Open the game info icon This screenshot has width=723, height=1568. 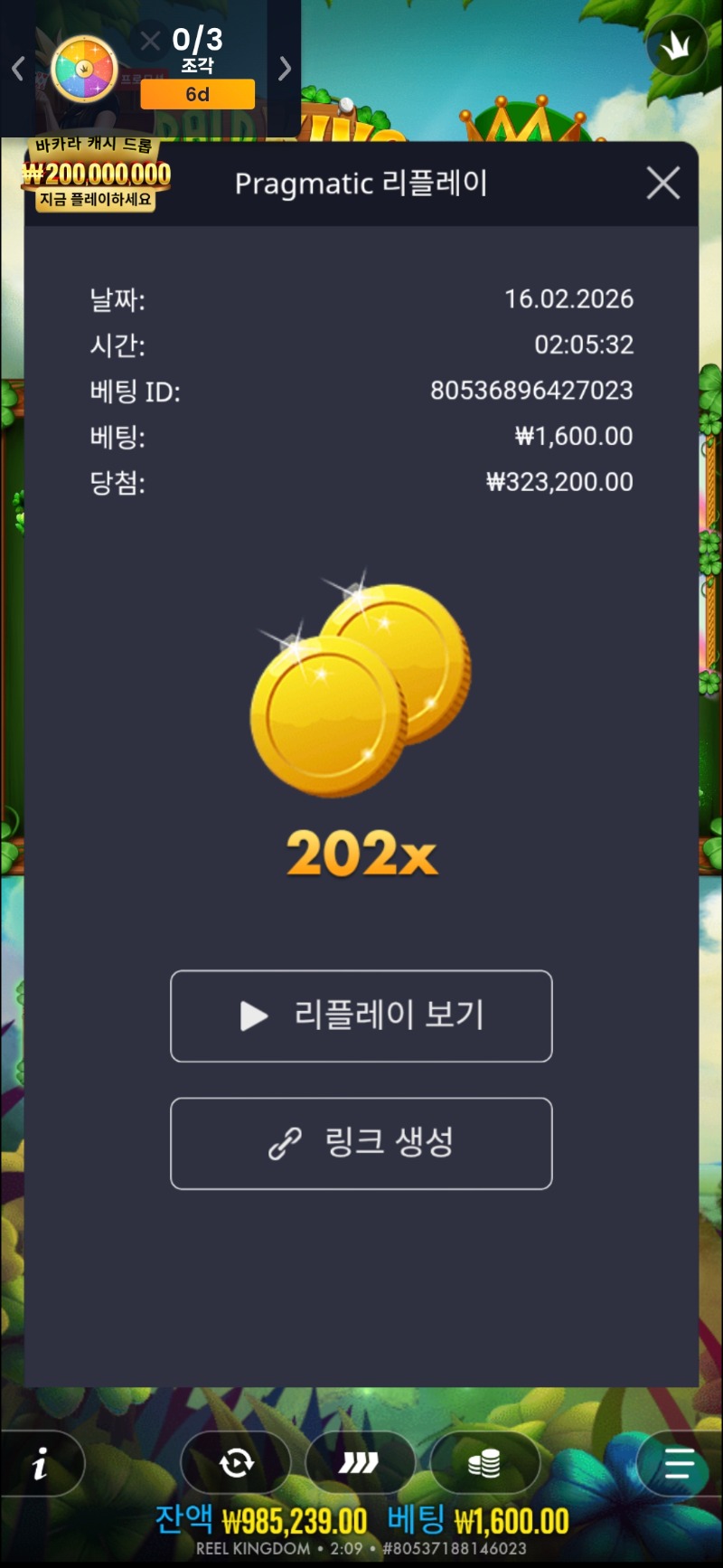coord(40,1463)
